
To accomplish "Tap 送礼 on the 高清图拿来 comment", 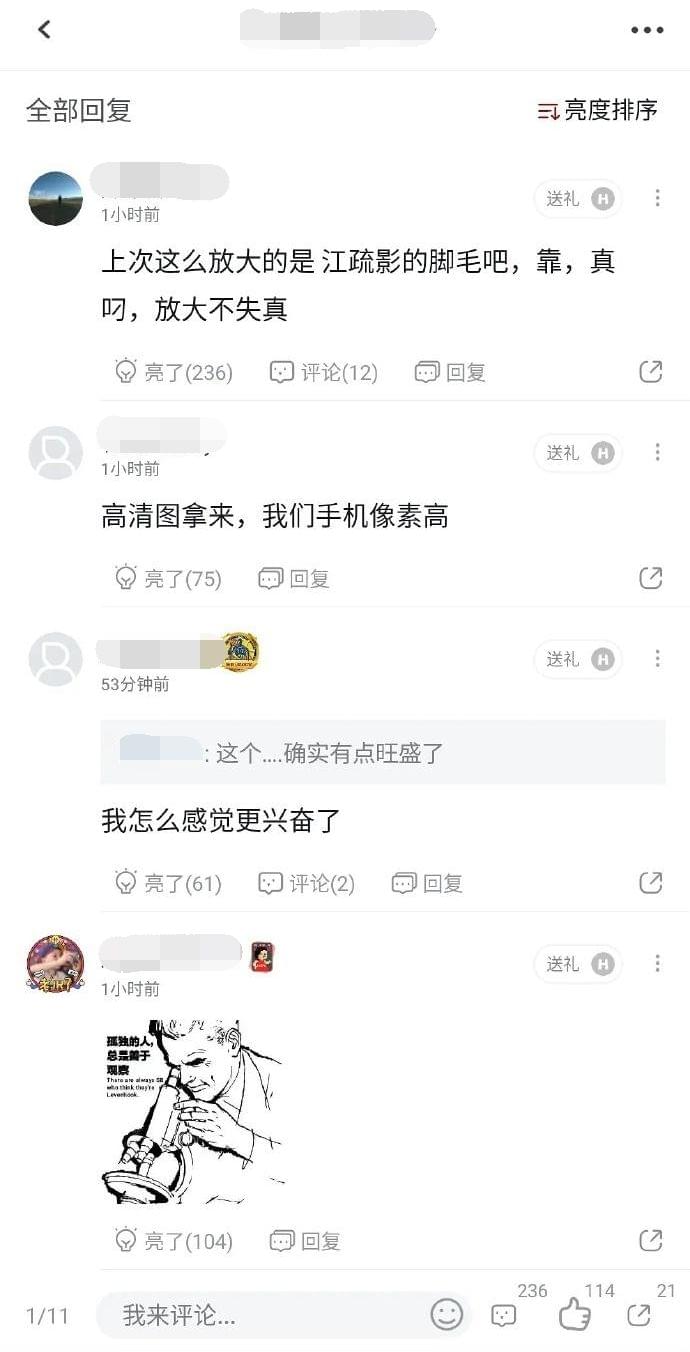I will [x=577, y=453].
